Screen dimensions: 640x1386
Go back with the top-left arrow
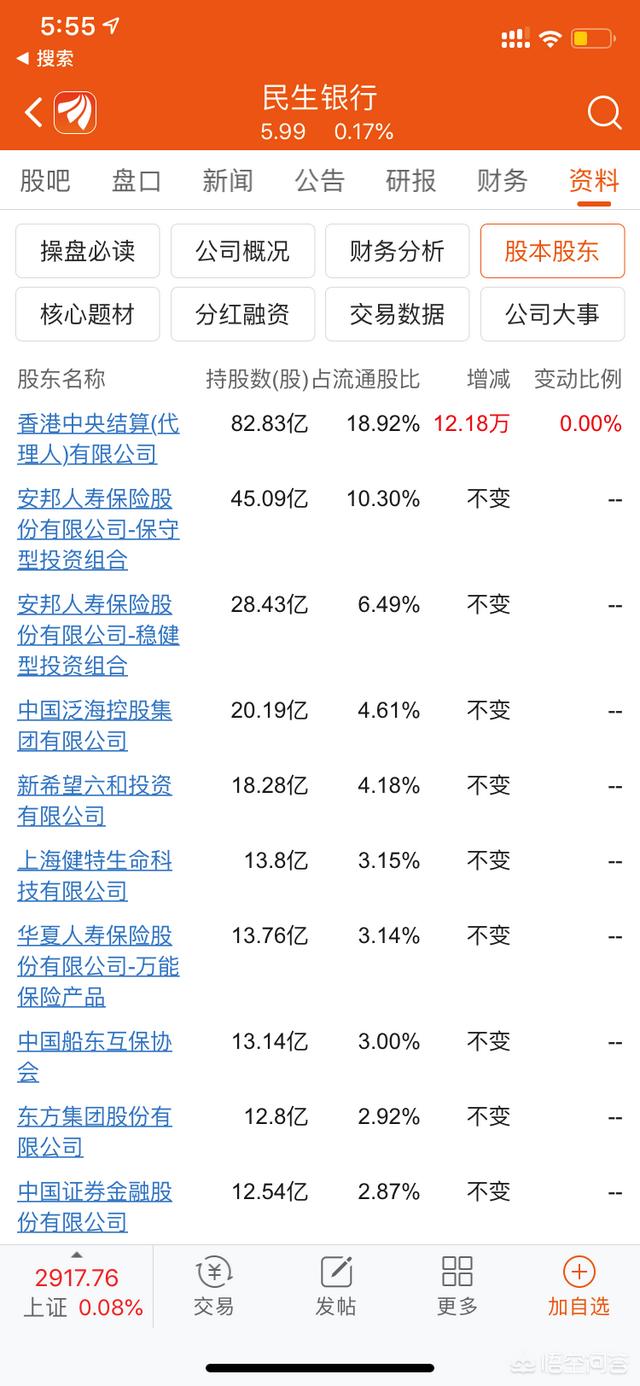click(x=34, y=113)
